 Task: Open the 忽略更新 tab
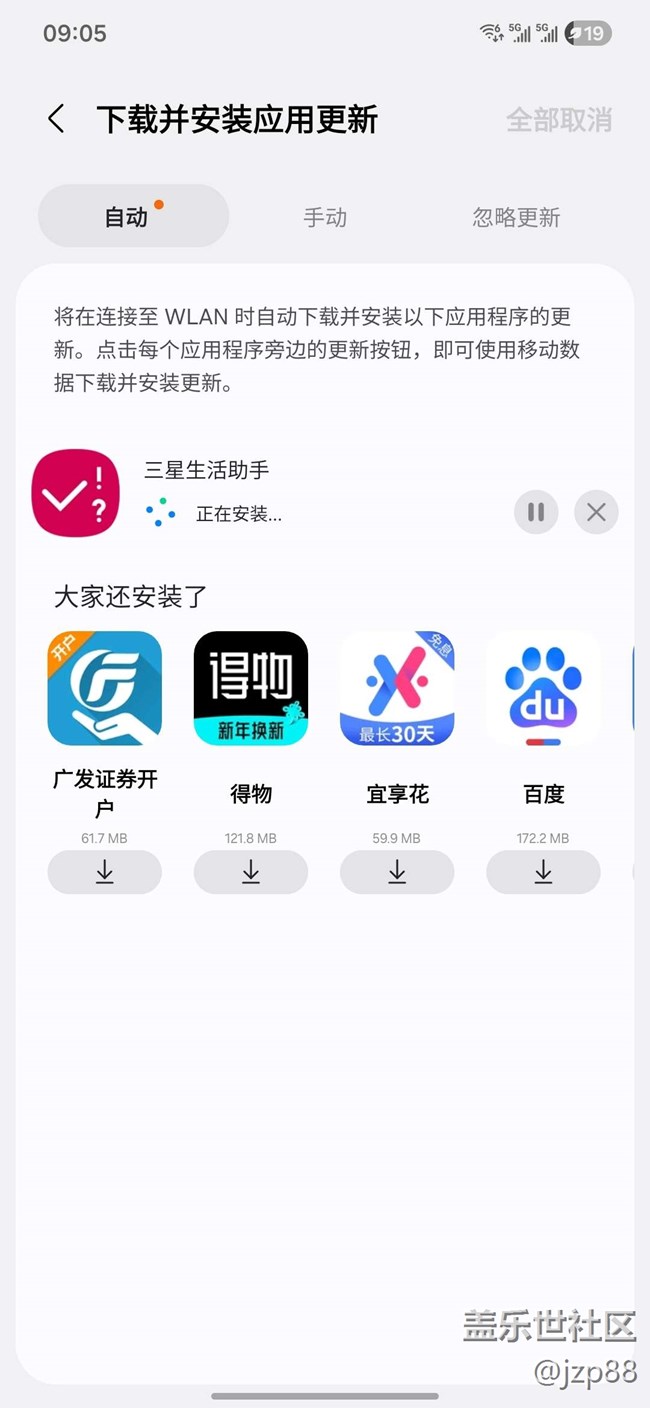[x=516, y=217]
